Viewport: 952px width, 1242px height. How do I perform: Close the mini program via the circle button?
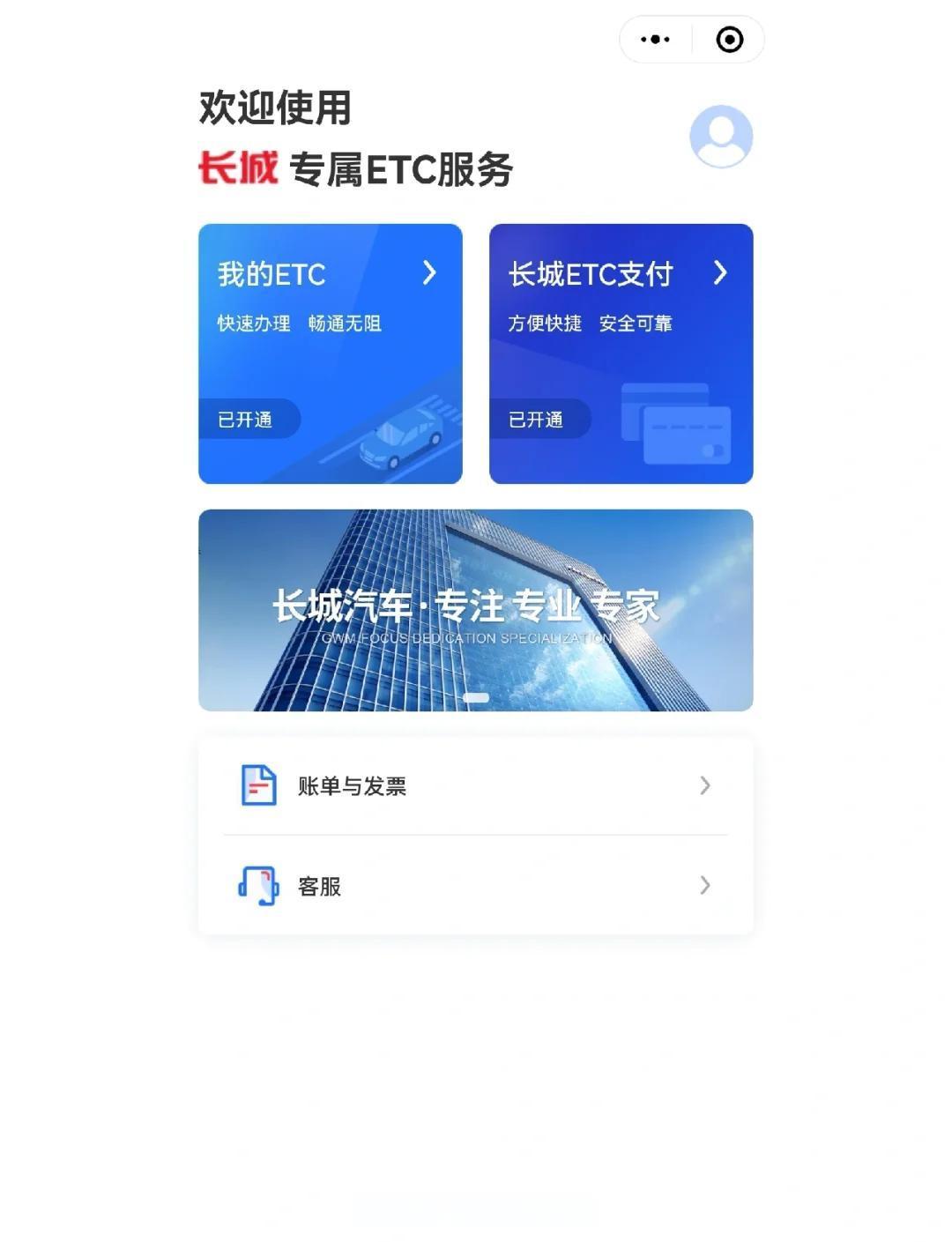729,40
